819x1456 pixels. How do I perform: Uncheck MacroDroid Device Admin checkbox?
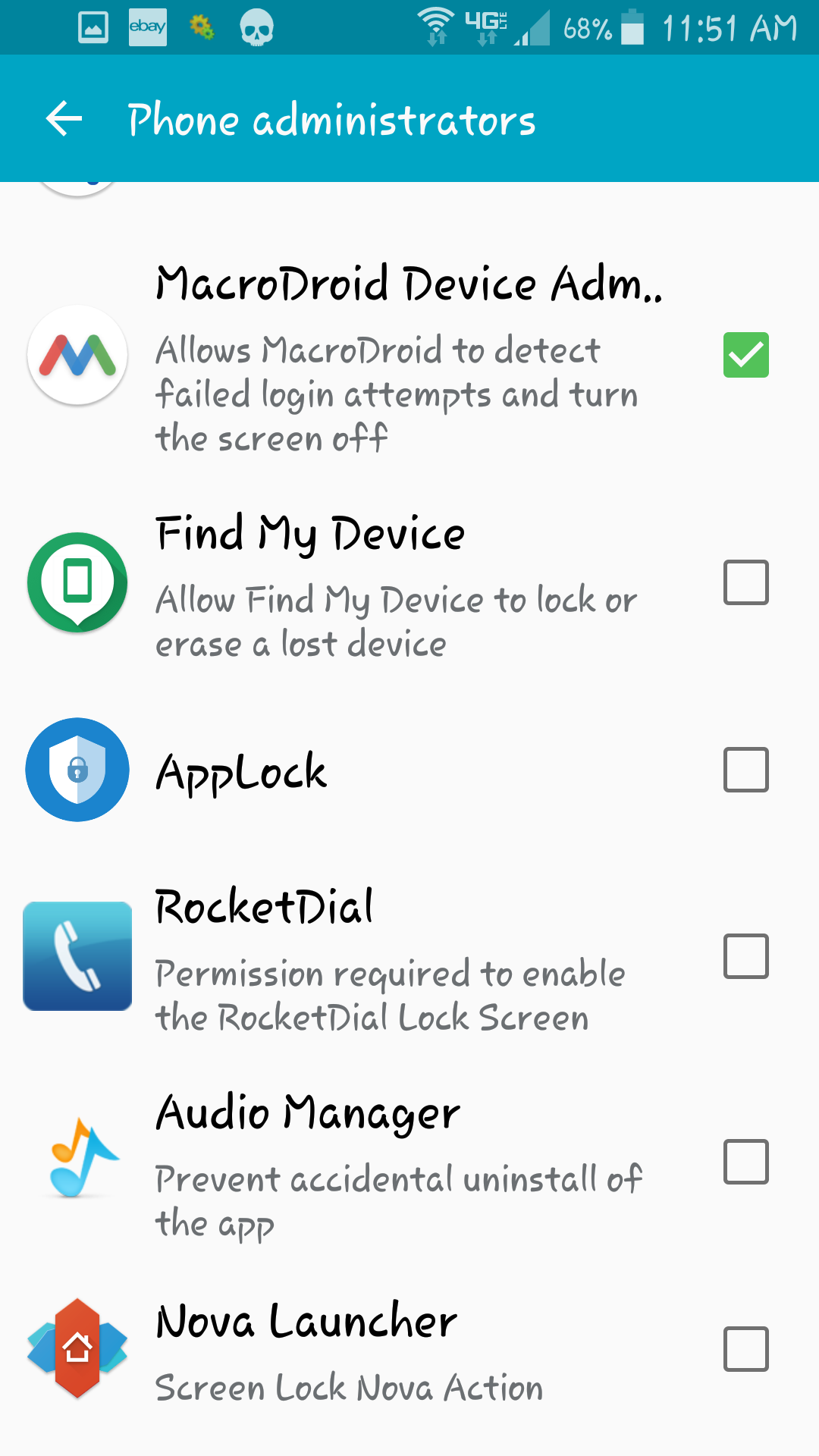(745, 355)
